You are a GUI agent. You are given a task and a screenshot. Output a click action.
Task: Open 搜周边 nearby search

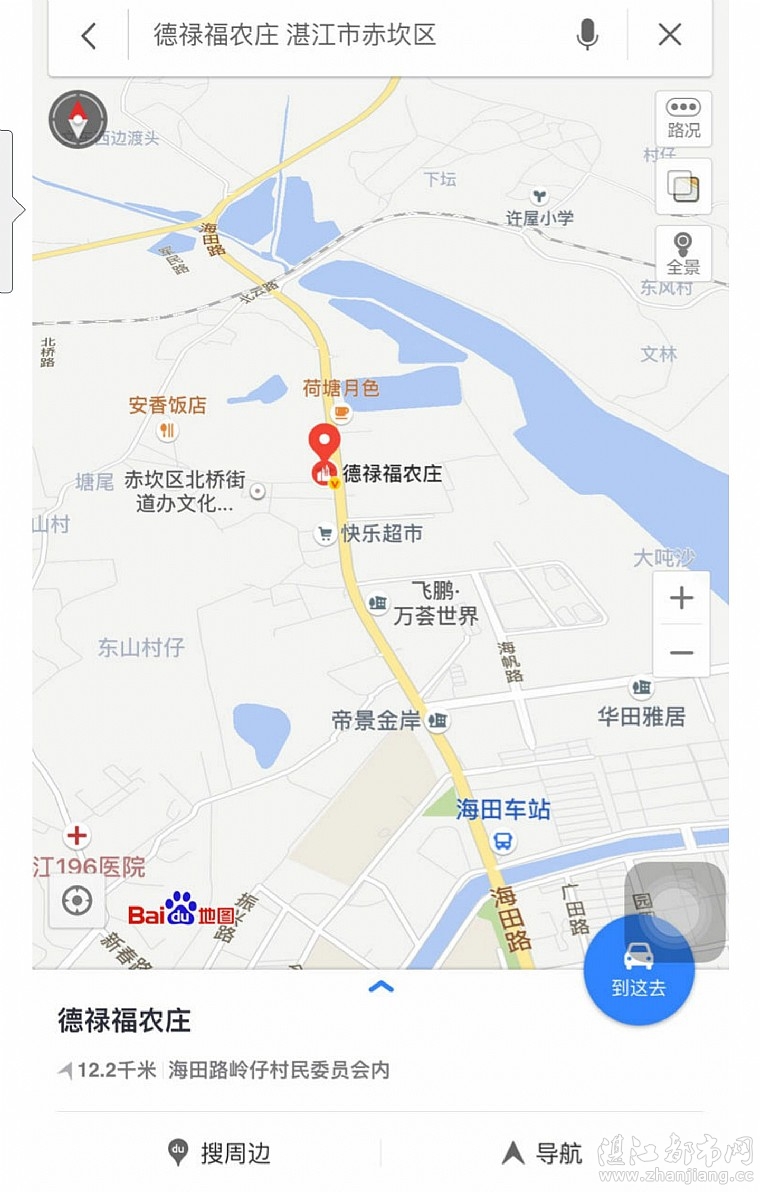click(219, 1153)
